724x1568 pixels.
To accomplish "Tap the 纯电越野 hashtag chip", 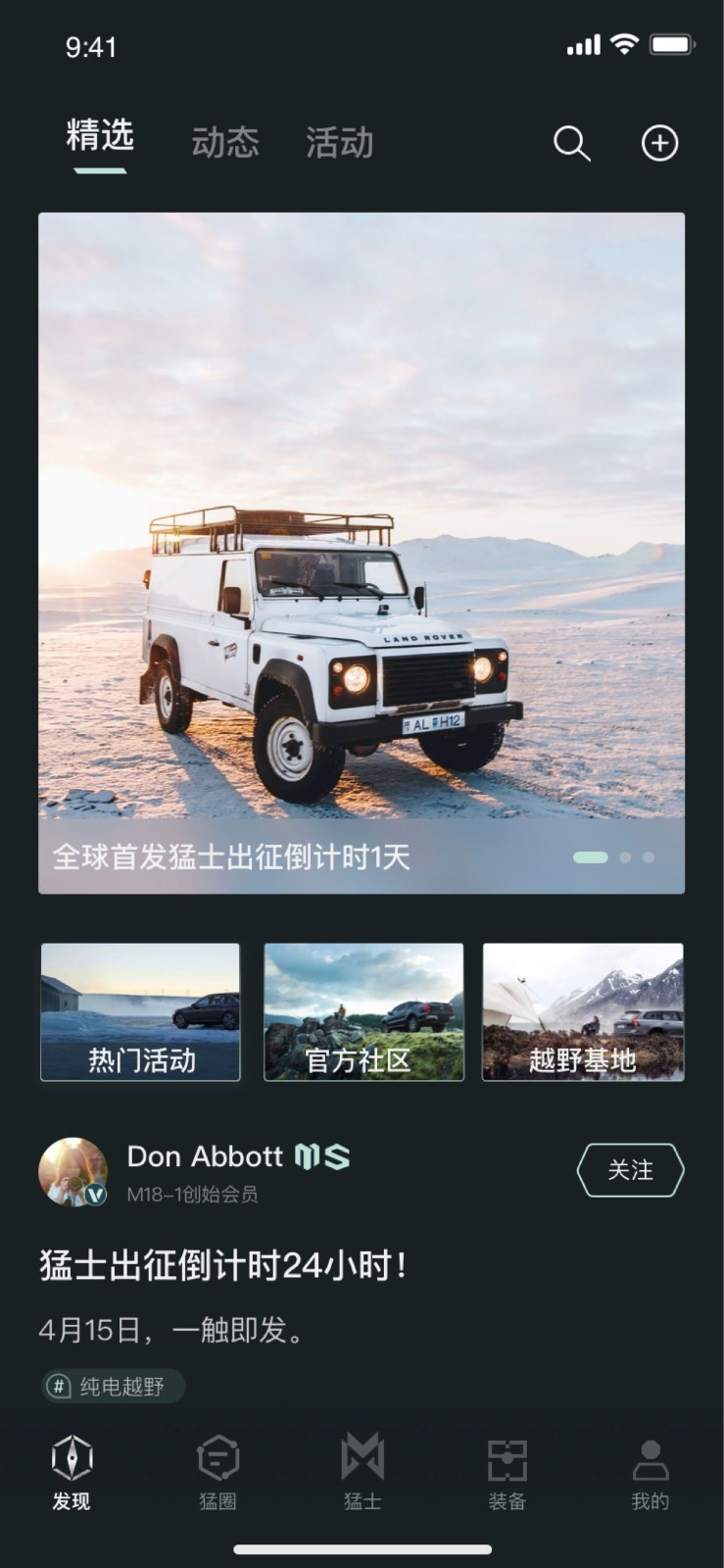I will click(x=114, y=1386).
